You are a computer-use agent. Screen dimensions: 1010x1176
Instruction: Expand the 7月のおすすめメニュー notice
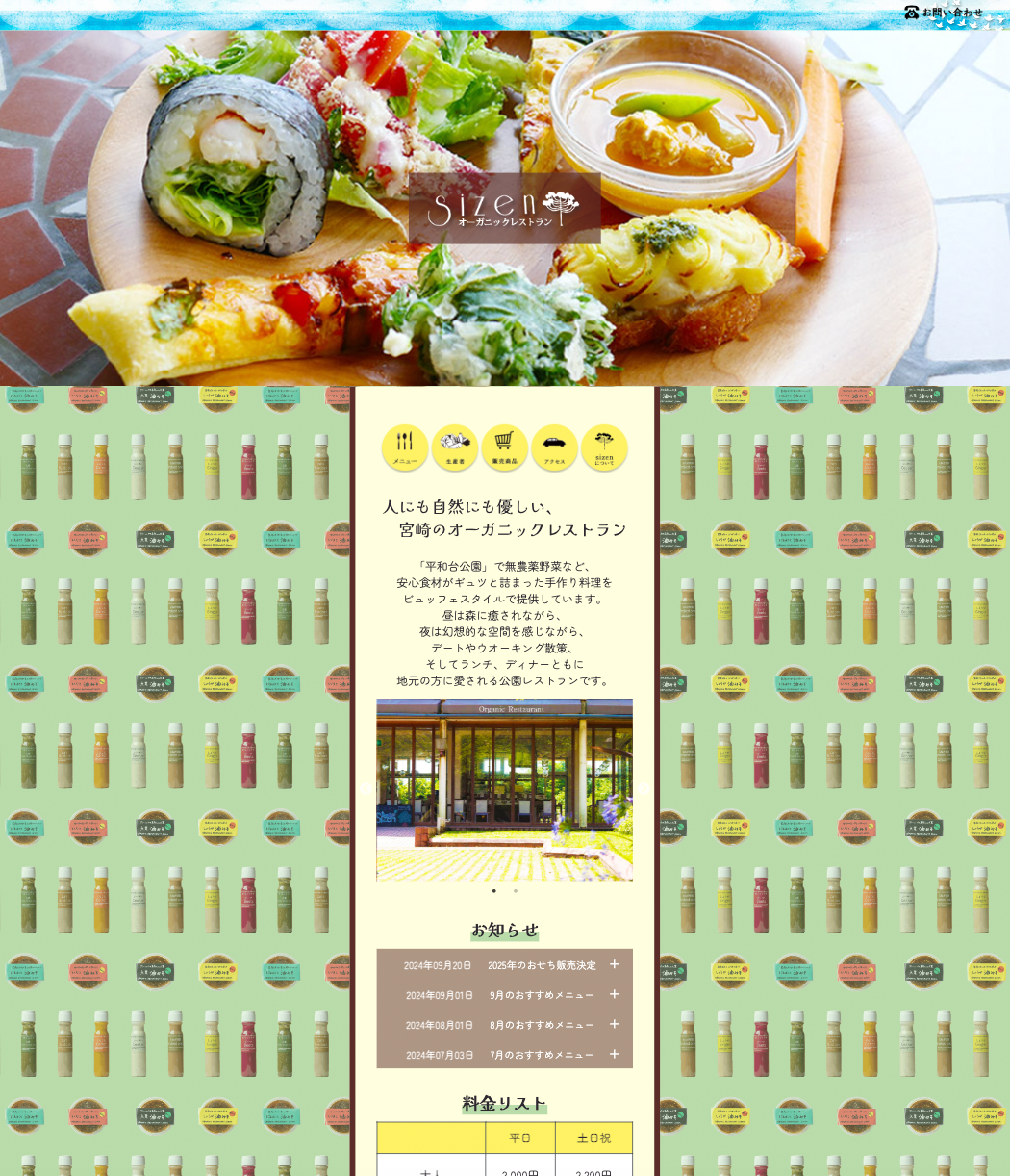pos(614,1054)
